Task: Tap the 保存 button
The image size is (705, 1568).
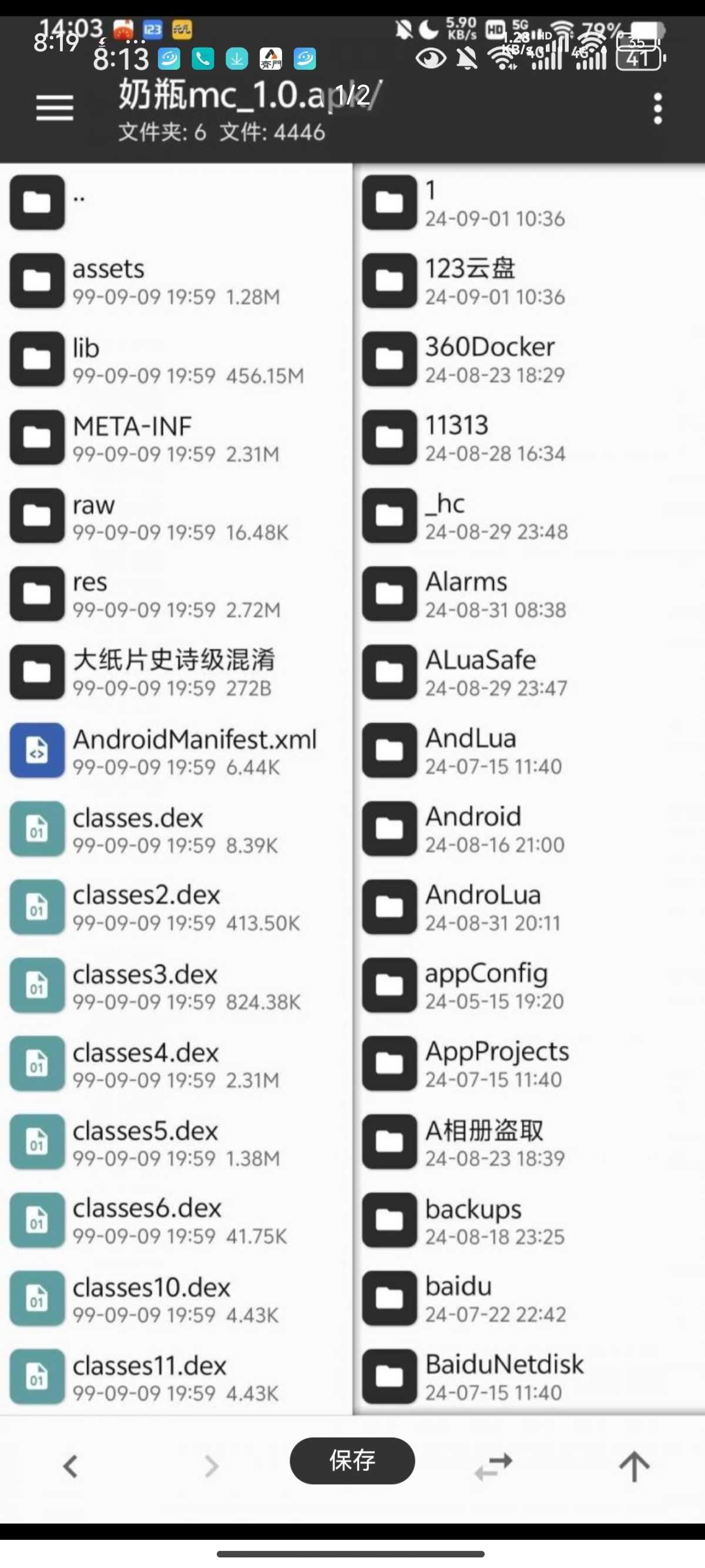Action: [352, 1461]
